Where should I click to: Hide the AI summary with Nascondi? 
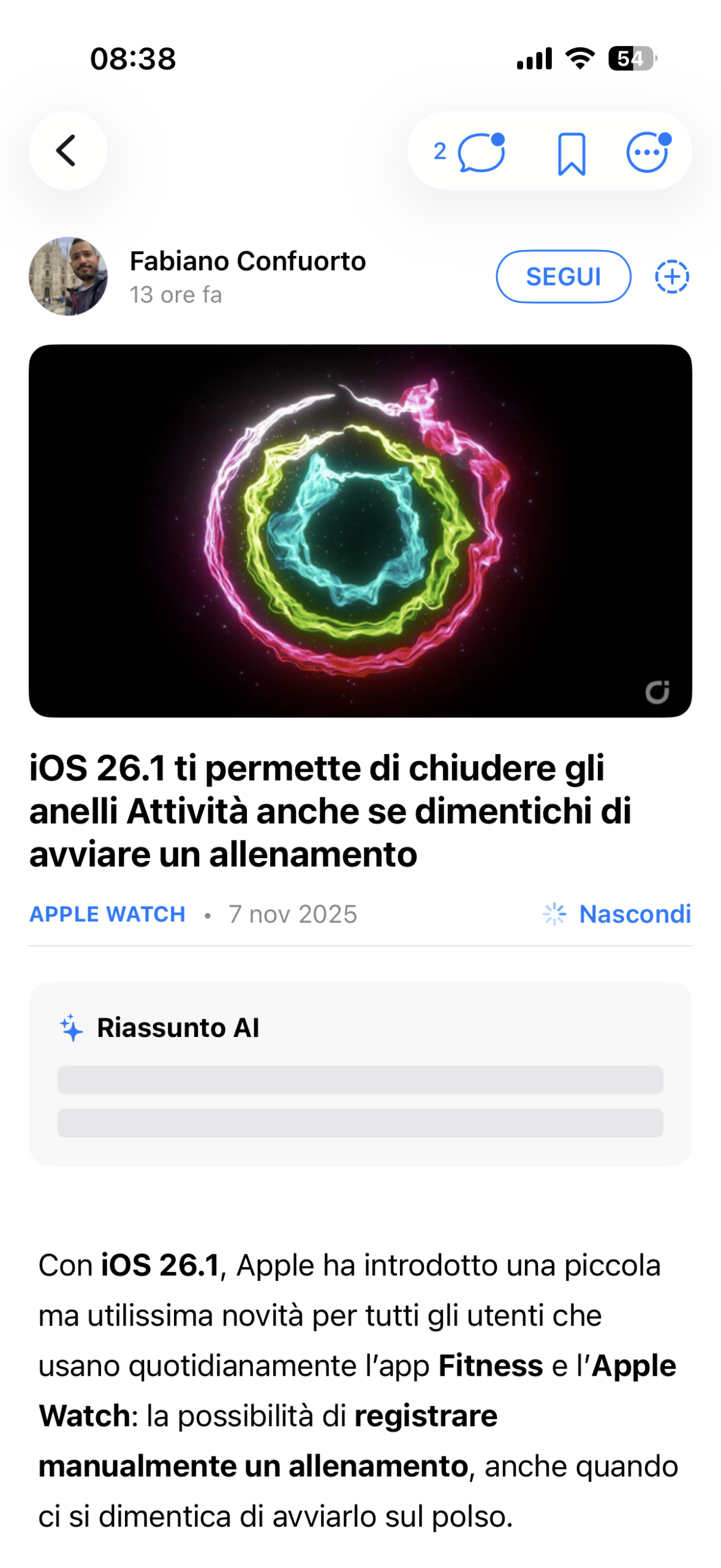tap(633, 914)
